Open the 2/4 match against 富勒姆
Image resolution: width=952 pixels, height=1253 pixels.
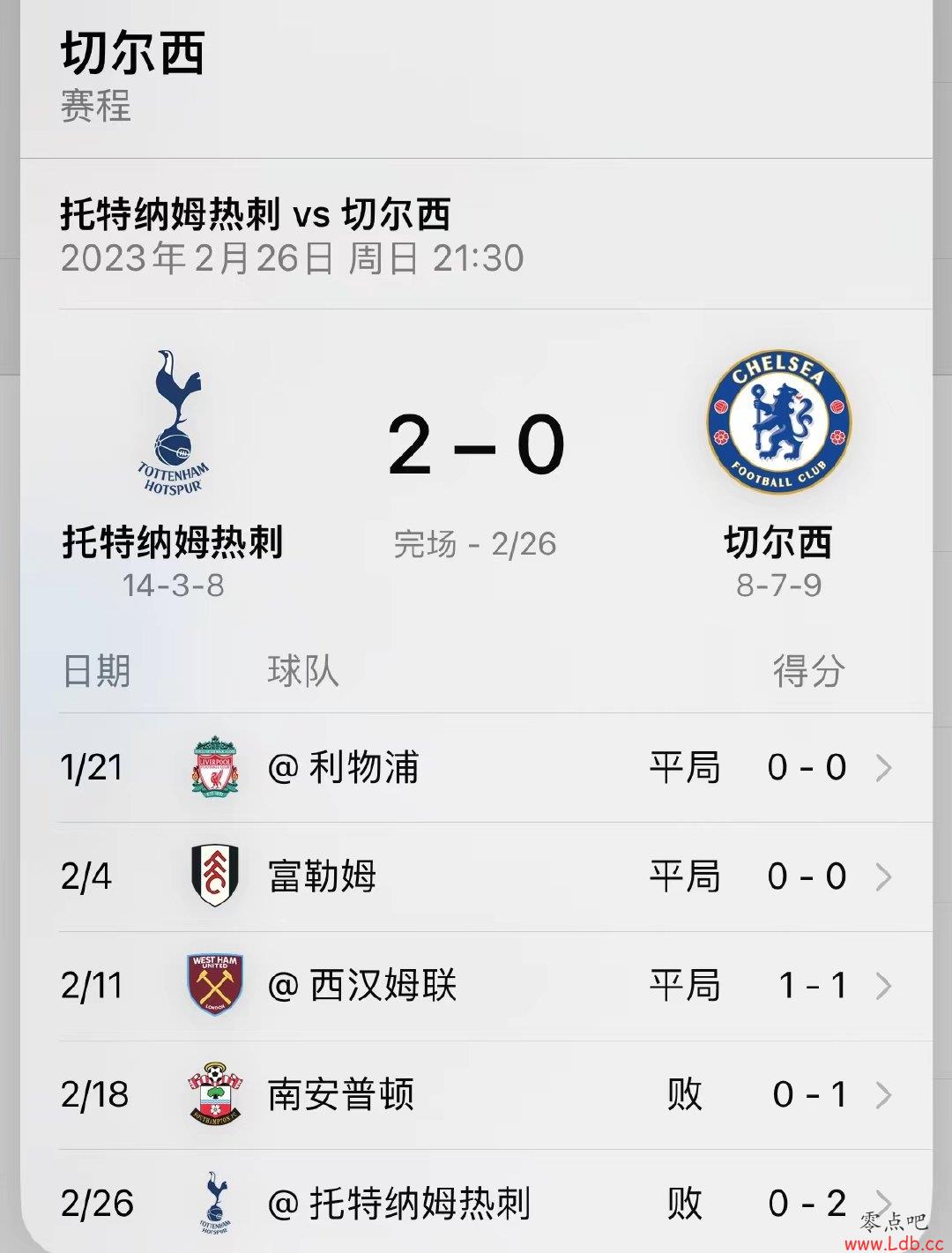tap(476, 877)
